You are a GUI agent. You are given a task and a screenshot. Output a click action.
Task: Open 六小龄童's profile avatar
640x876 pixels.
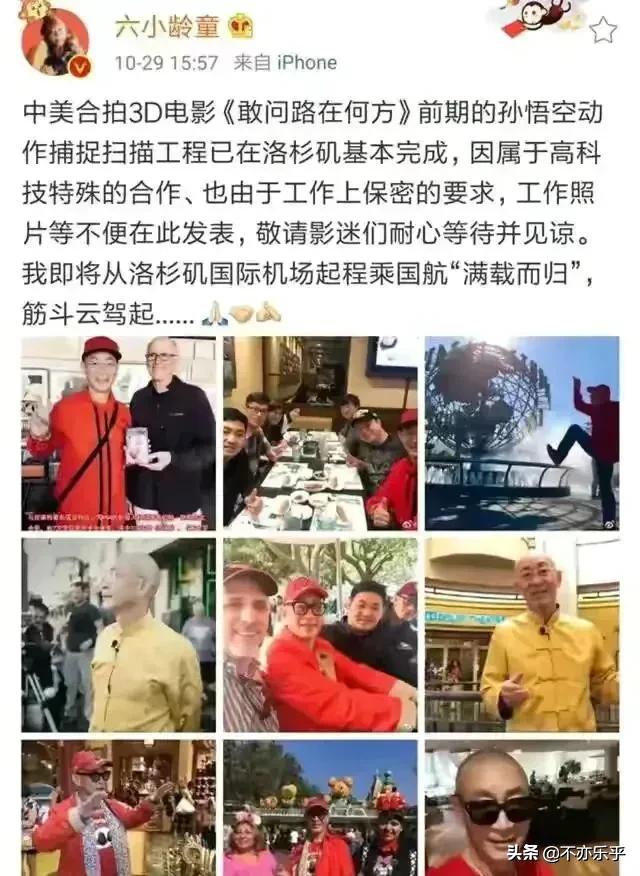point(55,41)
